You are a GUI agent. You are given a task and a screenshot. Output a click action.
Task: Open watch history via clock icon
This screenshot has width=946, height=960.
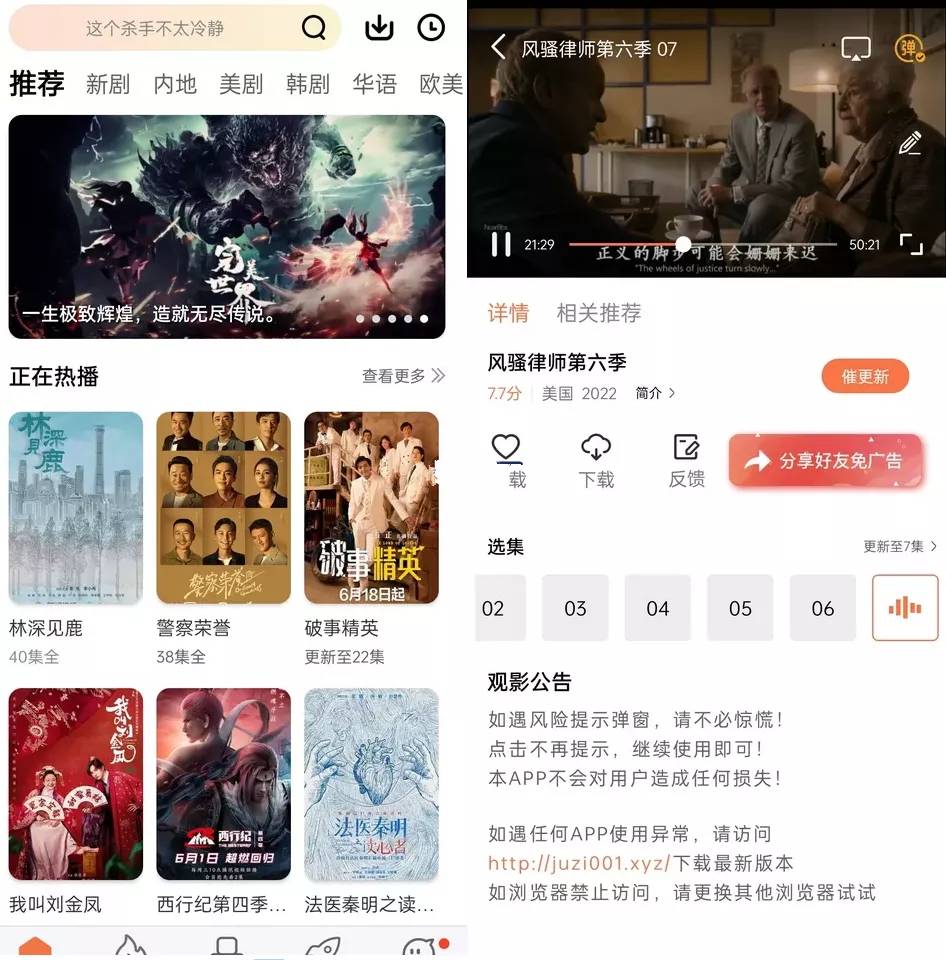point(430,27)
